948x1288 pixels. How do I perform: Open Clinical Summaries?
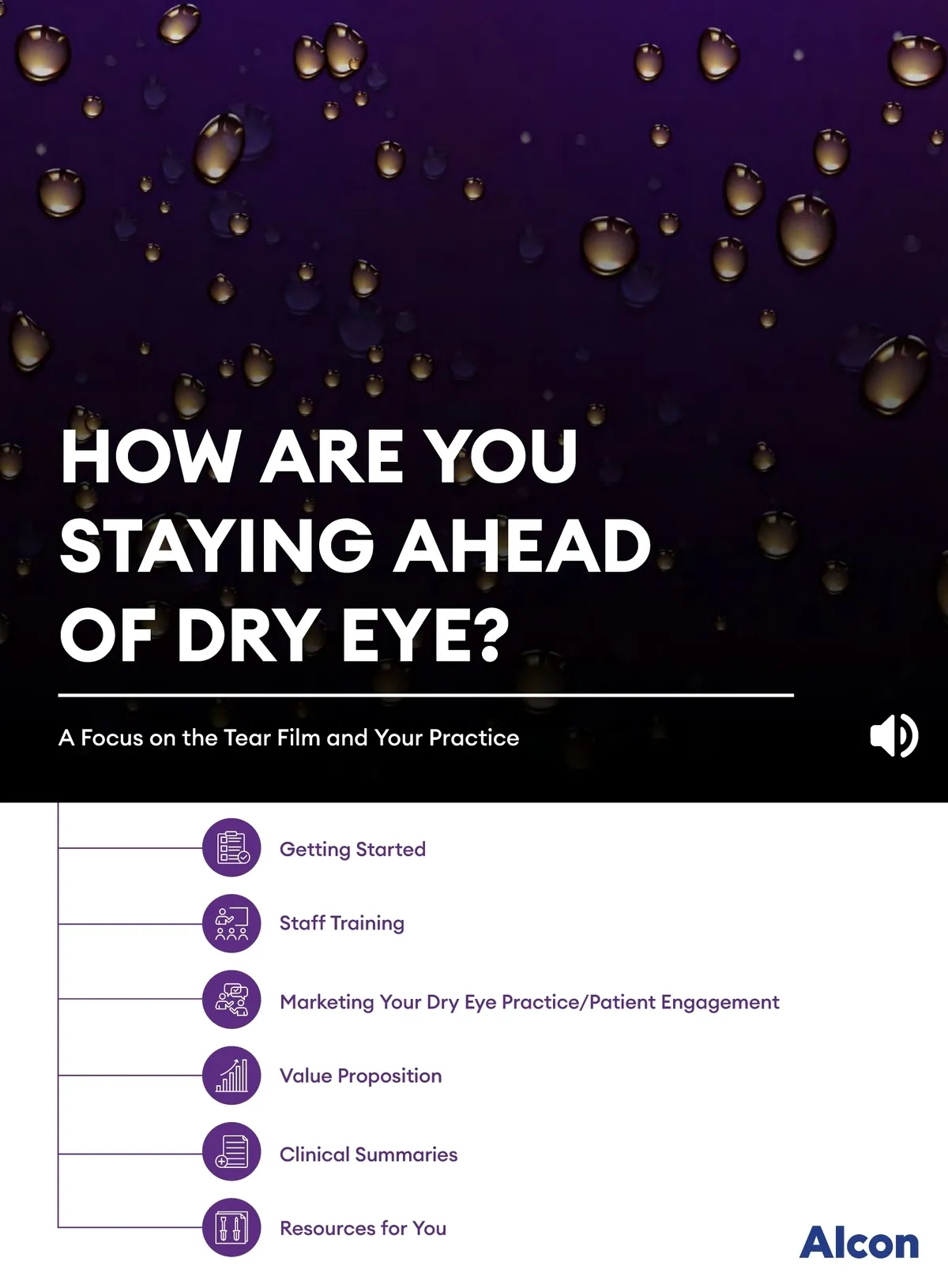coord(368,1155)
